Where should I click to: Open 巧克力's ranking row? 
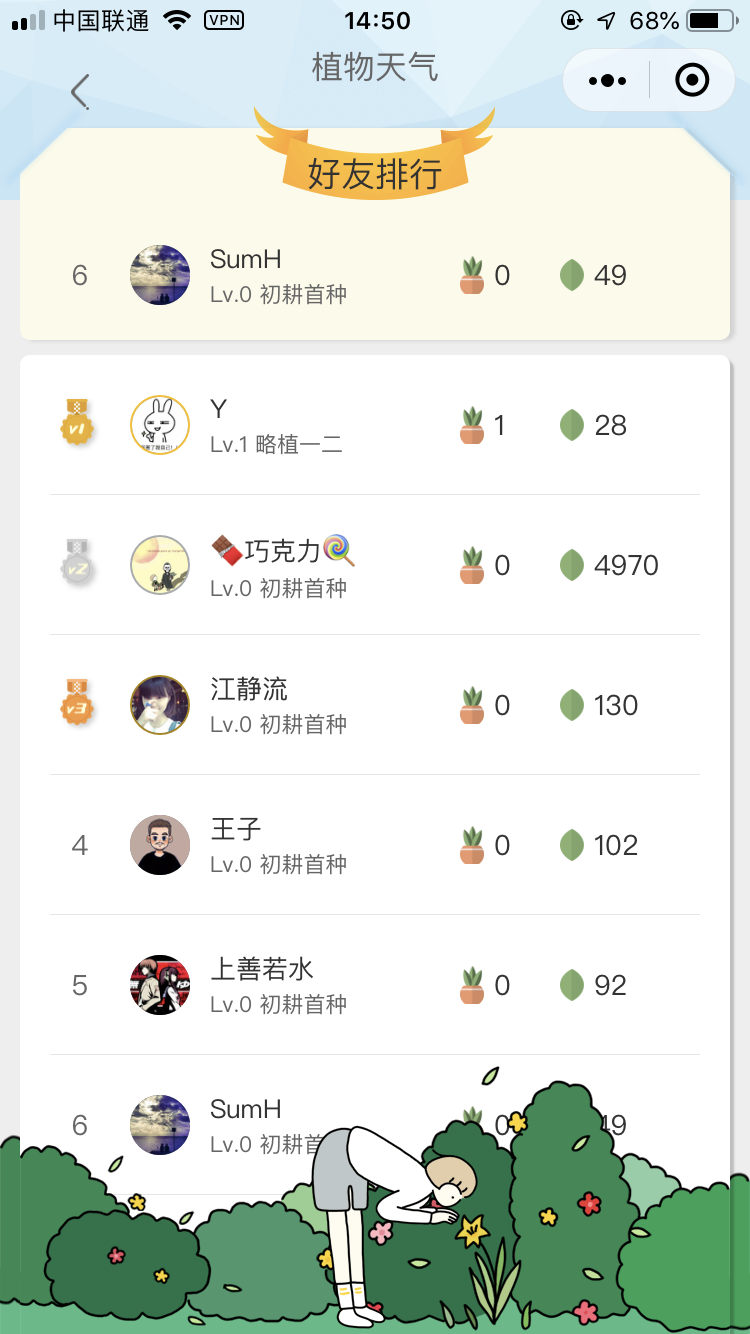click(375, 565)
